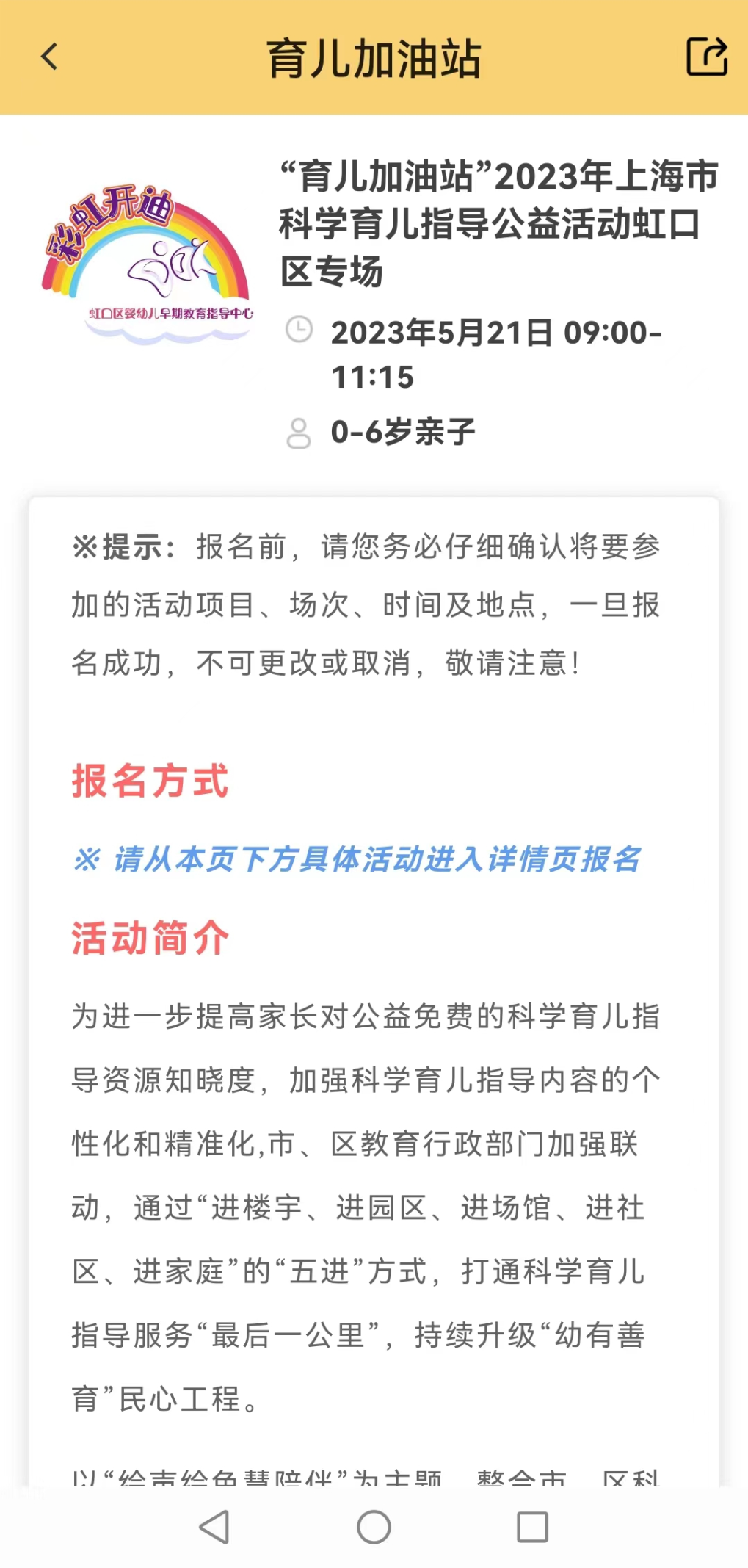The height and width of the screenshot is (1568, 748).
Task: Go back using the header arrow
Action: click(49, 57)
